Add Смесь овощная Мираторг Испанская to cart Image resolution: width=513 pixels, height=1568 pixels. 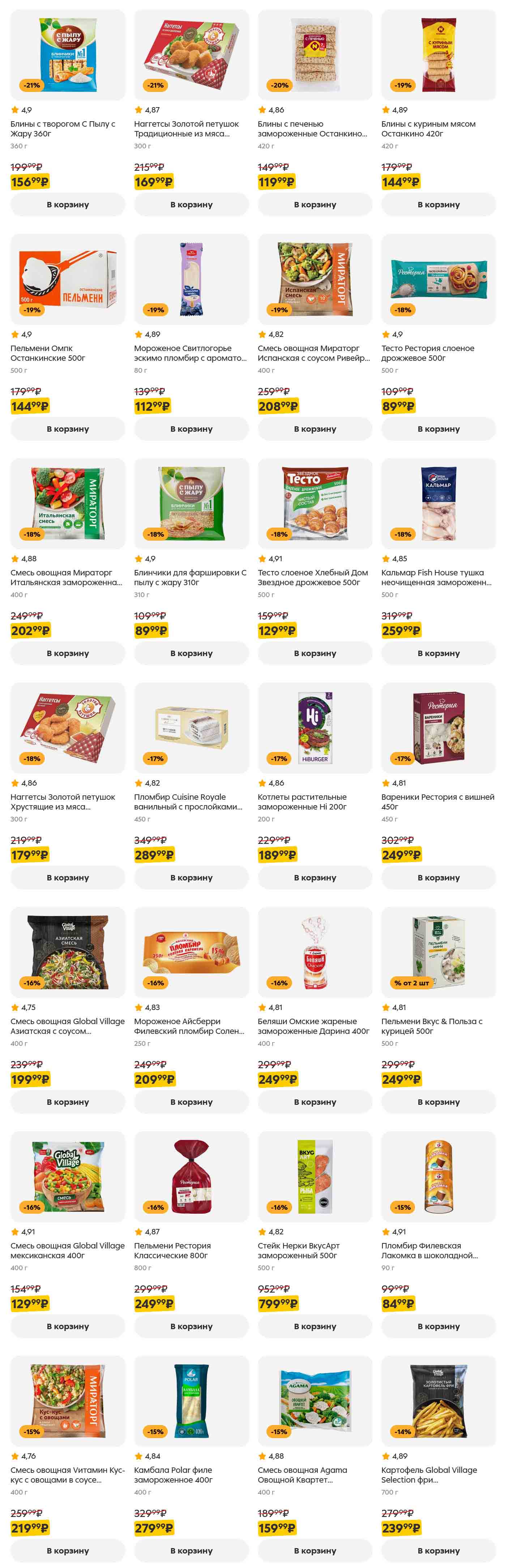point(314,428)
